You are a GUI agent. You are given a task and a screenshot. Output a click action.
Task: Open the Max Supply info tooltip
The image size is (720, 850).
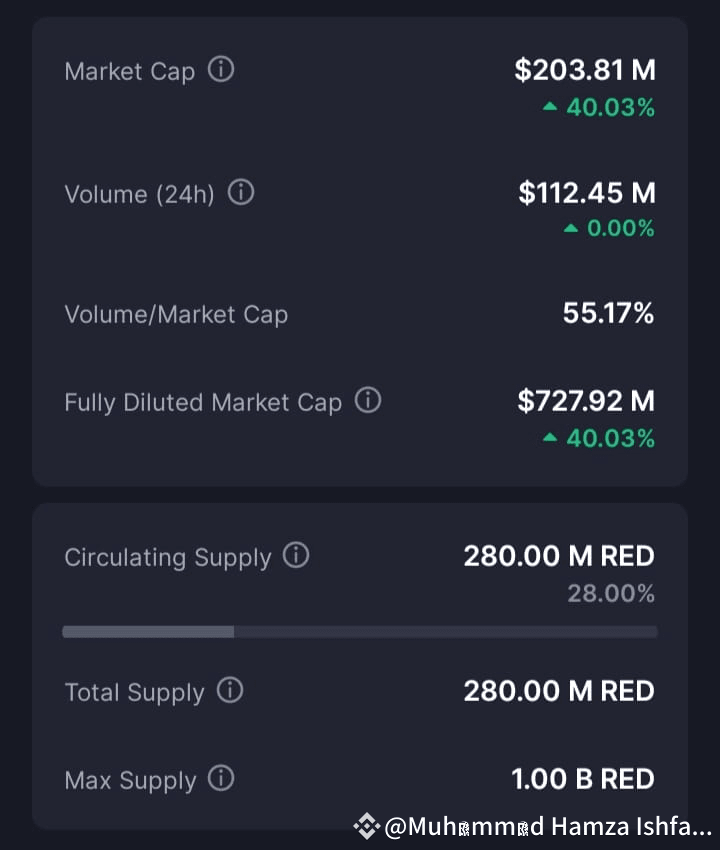221,778
